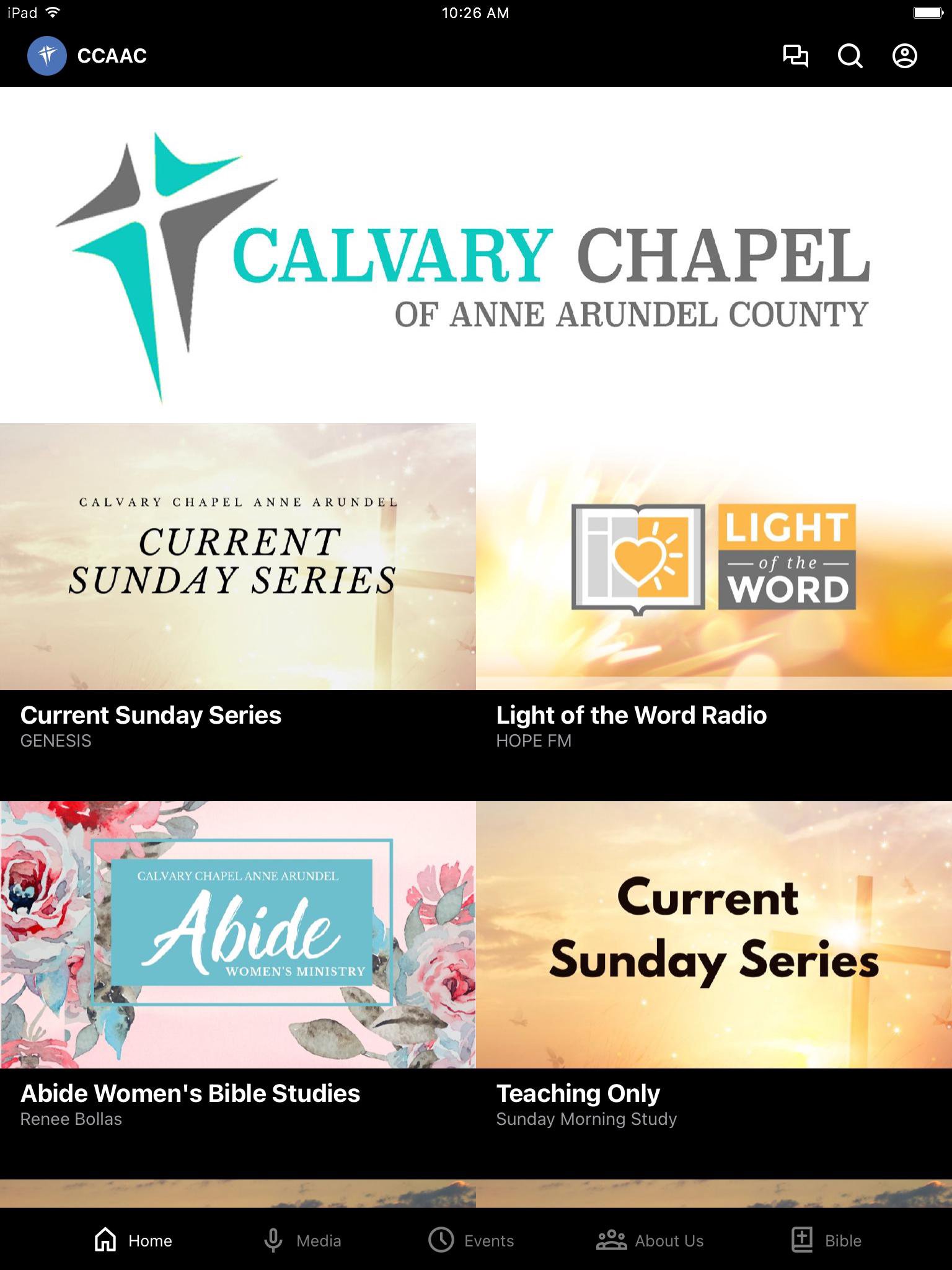The height and width of the screenshot is (1270, 952).
Task: Go to the Events tab
Action: 472,1240
